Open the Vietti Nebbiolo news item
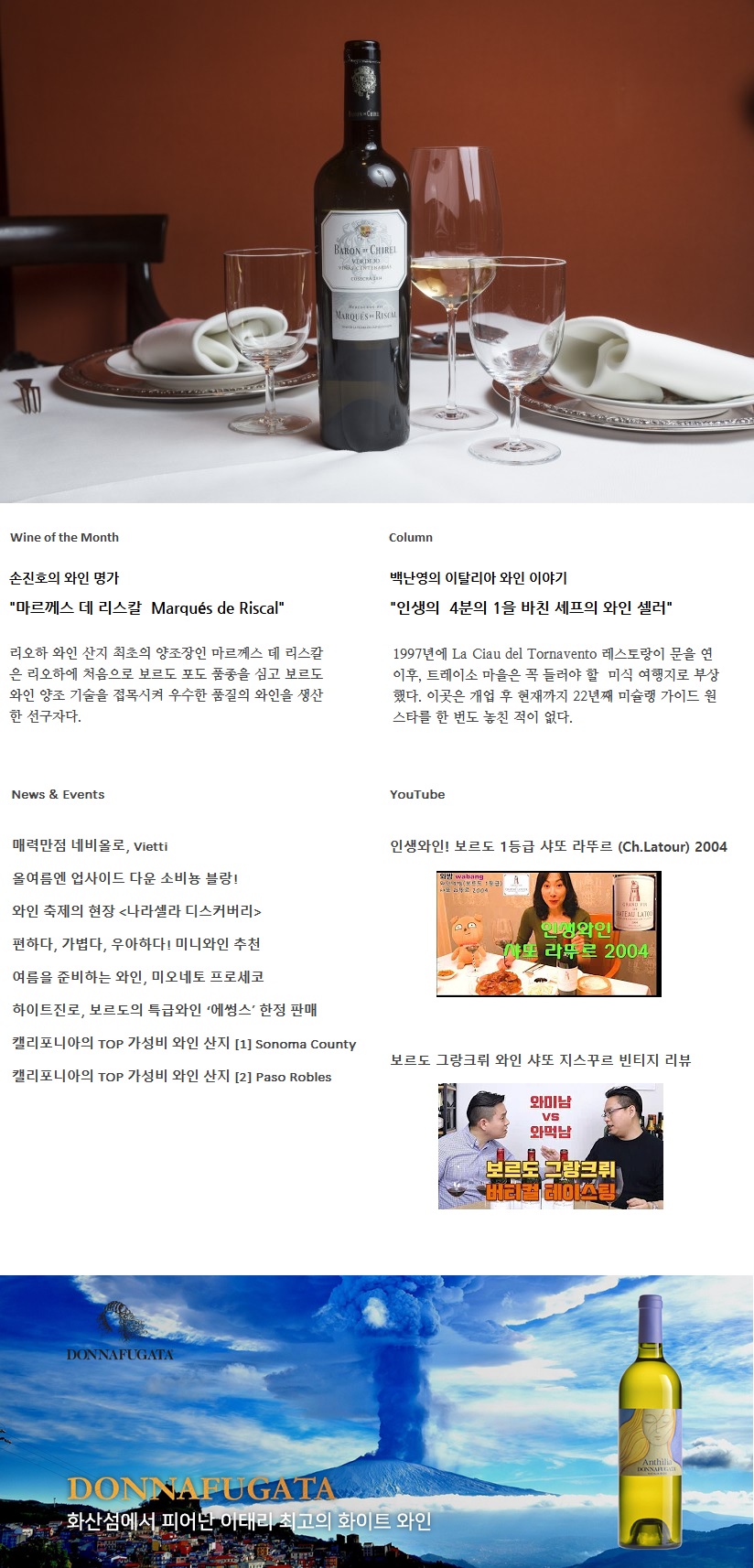 90,846
